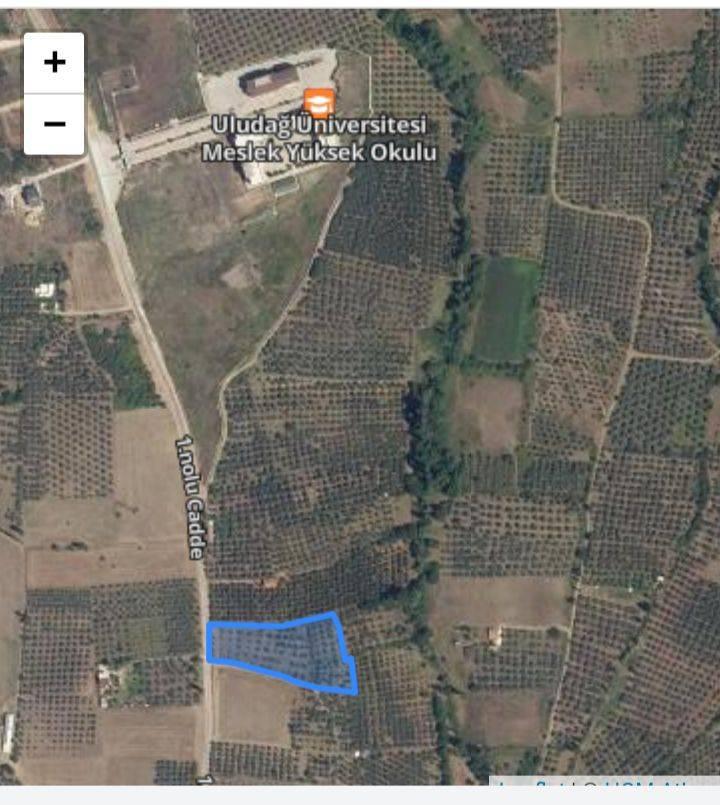Zoom in on the map

click(x=54, y=63)
